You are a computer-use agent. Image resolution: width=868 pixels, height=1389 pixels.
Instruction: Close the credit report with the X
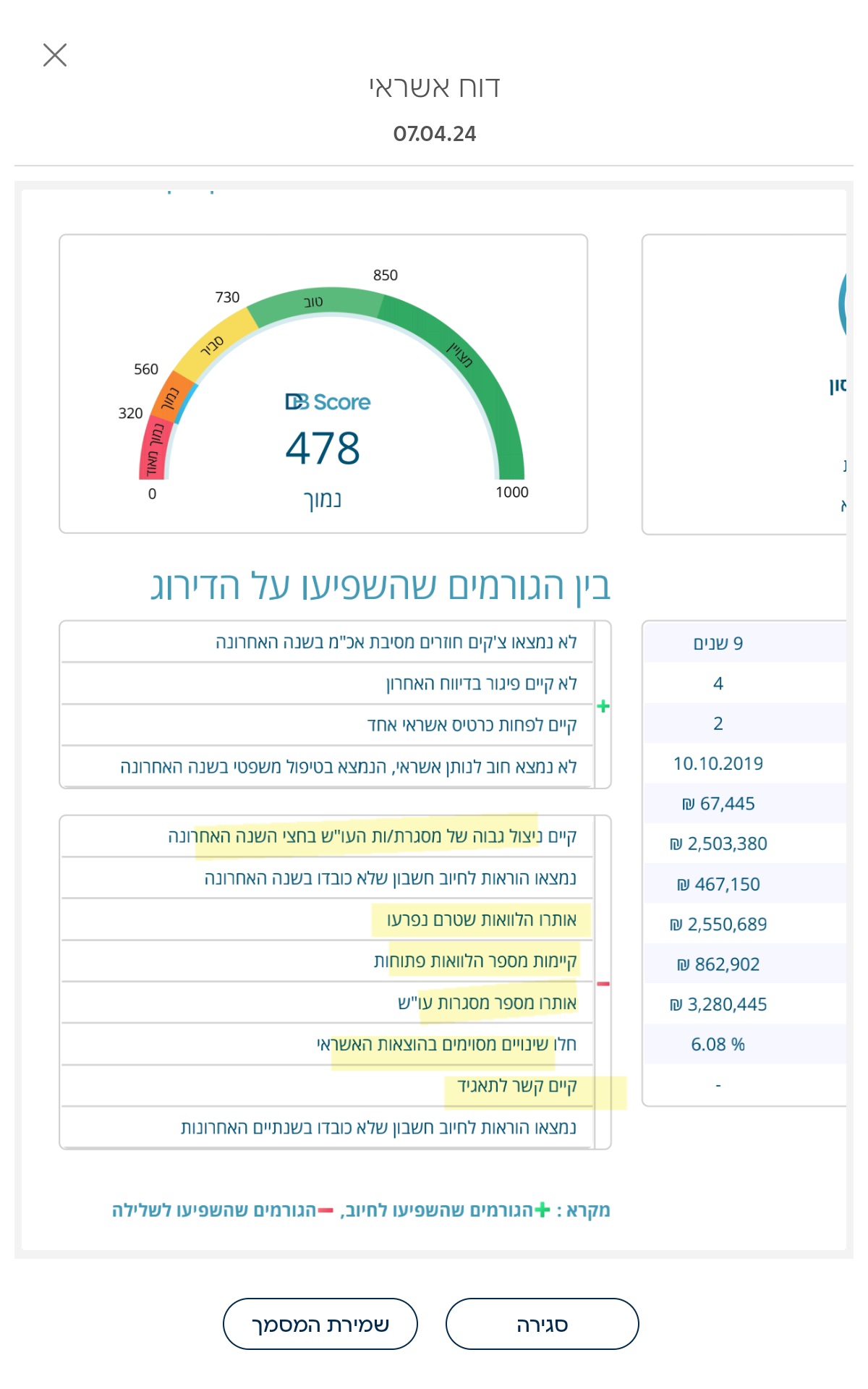(x=55, y=55)
